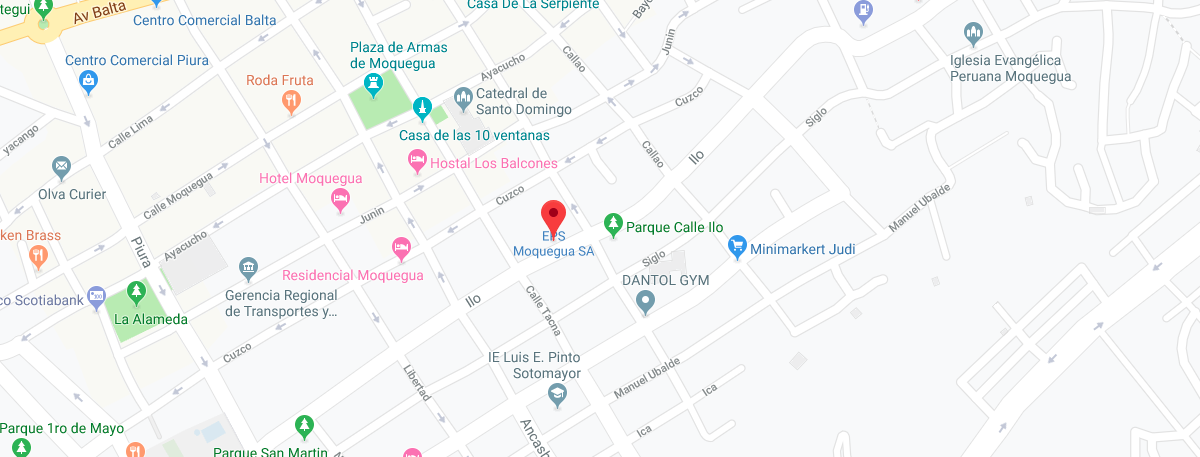Select Catedral de Santo Domingo marker
The width and height of the screenshot is (1200, 457).
click(462, 98)
